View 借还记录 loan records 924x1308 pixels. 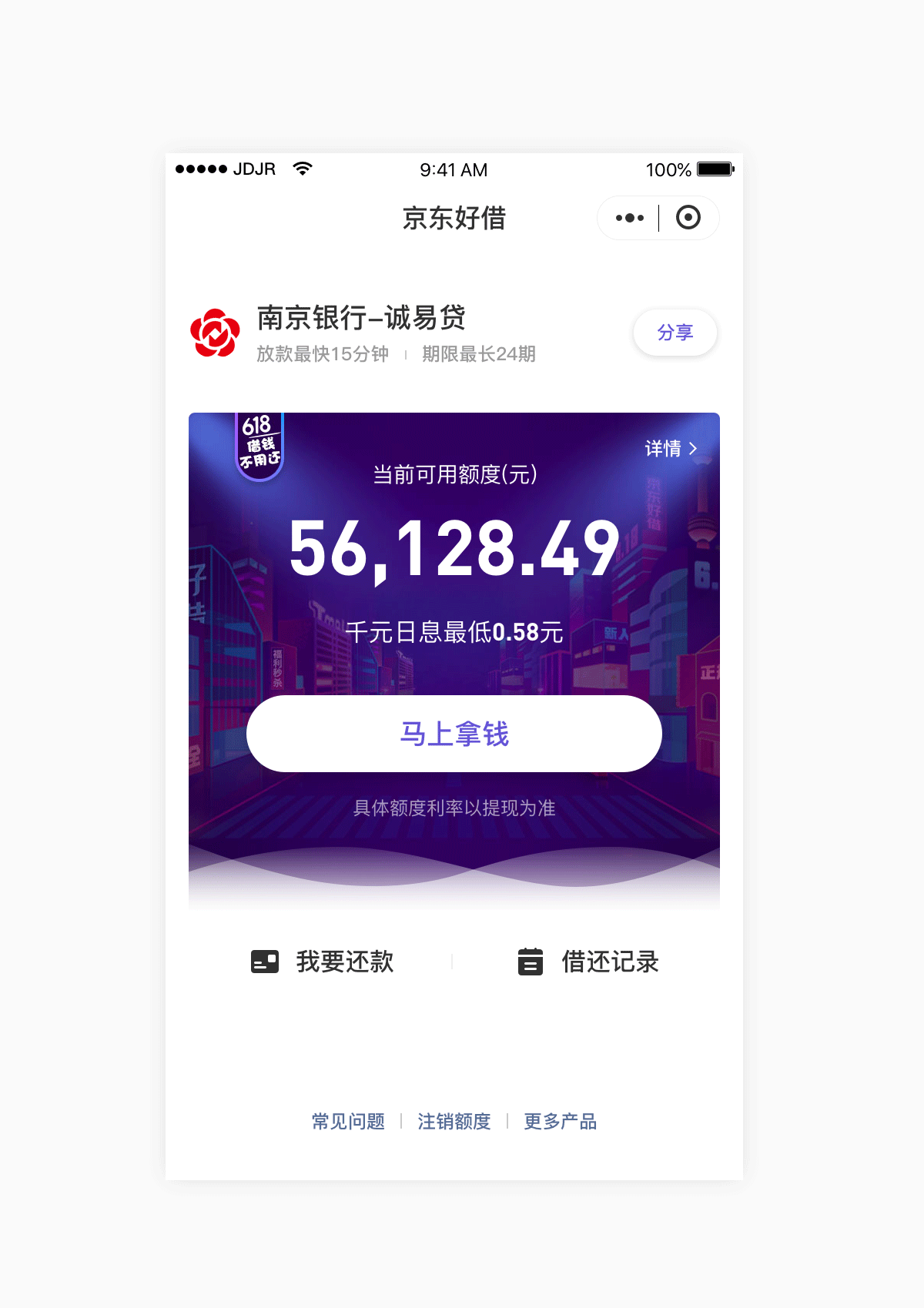click(x=589, y=962)
